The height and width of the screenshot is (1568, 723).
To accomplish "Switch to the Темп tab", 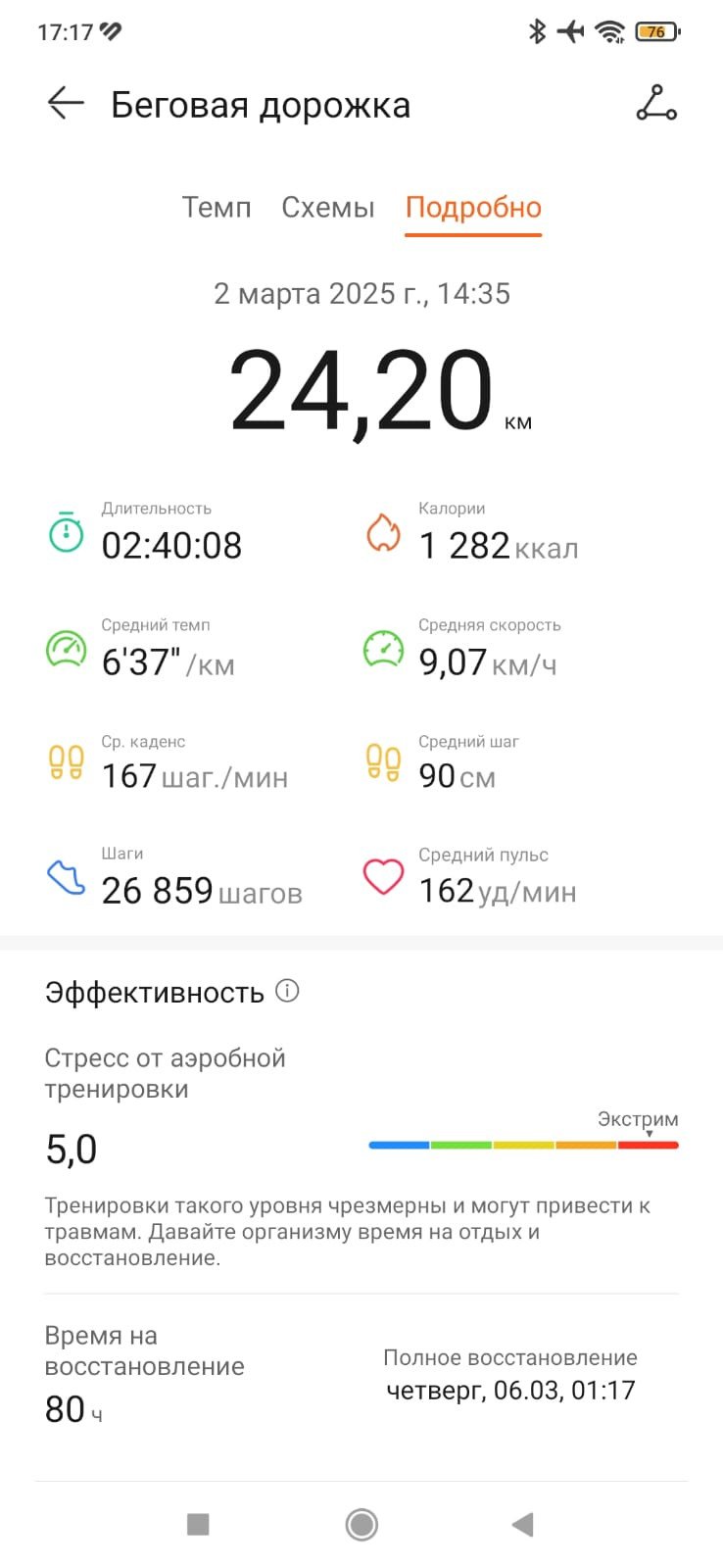I will [217, 208].
